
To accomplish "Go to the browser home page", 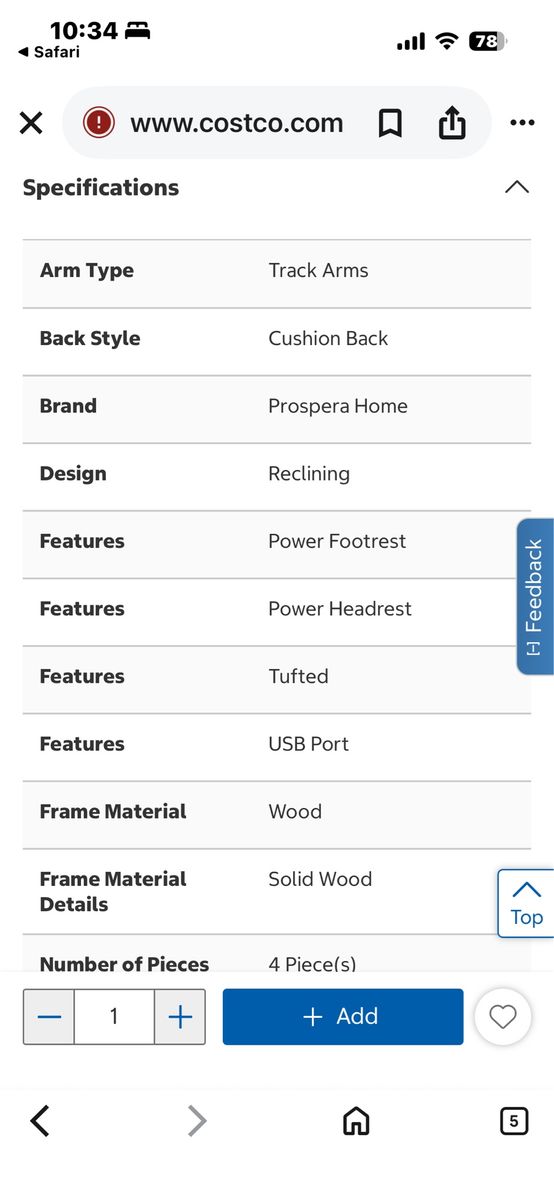I will tap(356, 1122).
